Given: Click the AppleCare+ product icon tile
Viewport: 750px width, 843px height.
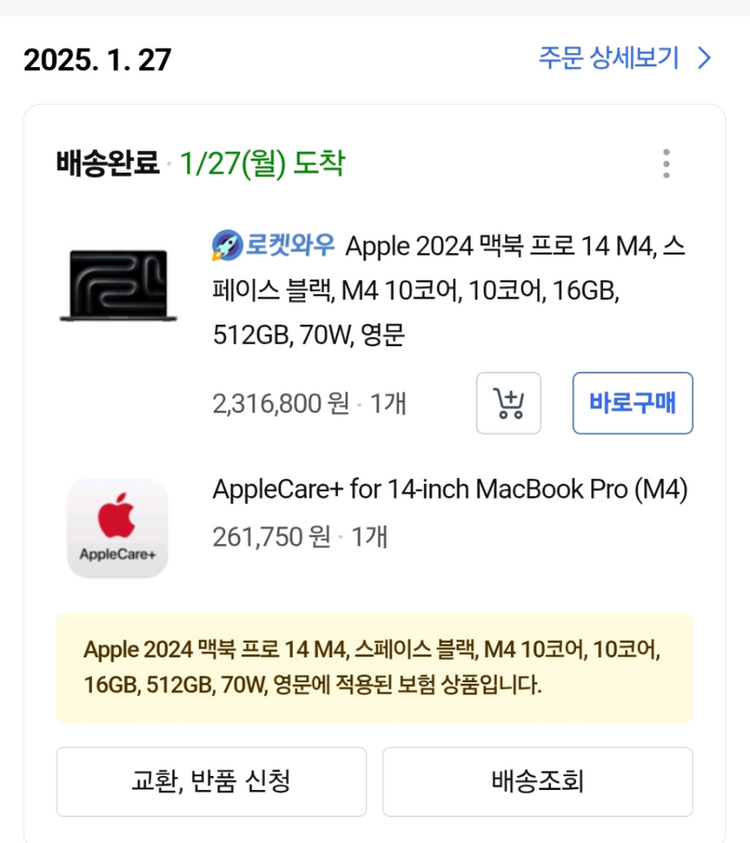Looking at the screenshot, I should (117, 527).
